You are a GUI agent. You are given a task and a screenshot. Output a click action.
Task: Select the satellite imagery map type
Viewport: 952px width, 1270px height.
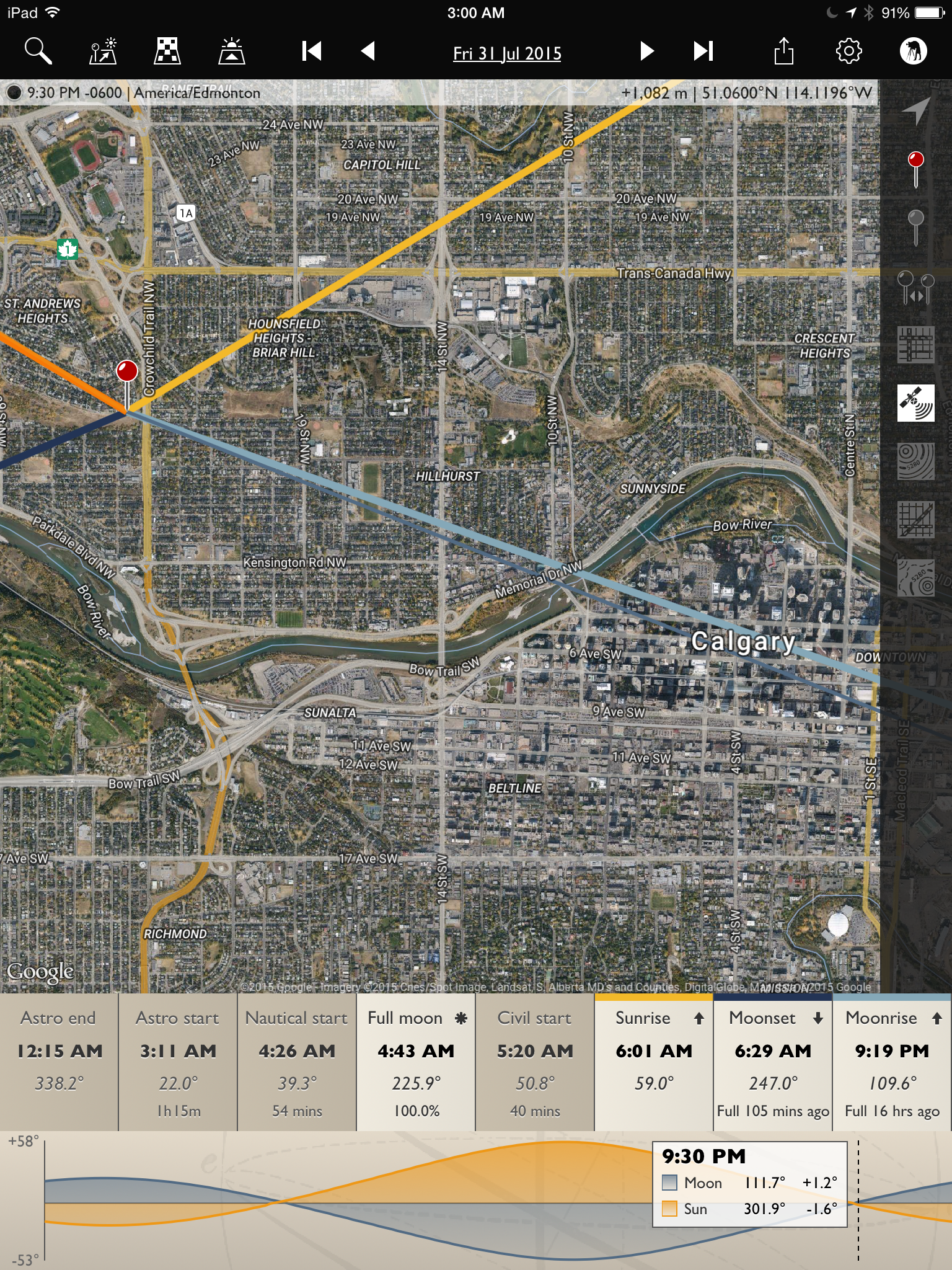915,403
